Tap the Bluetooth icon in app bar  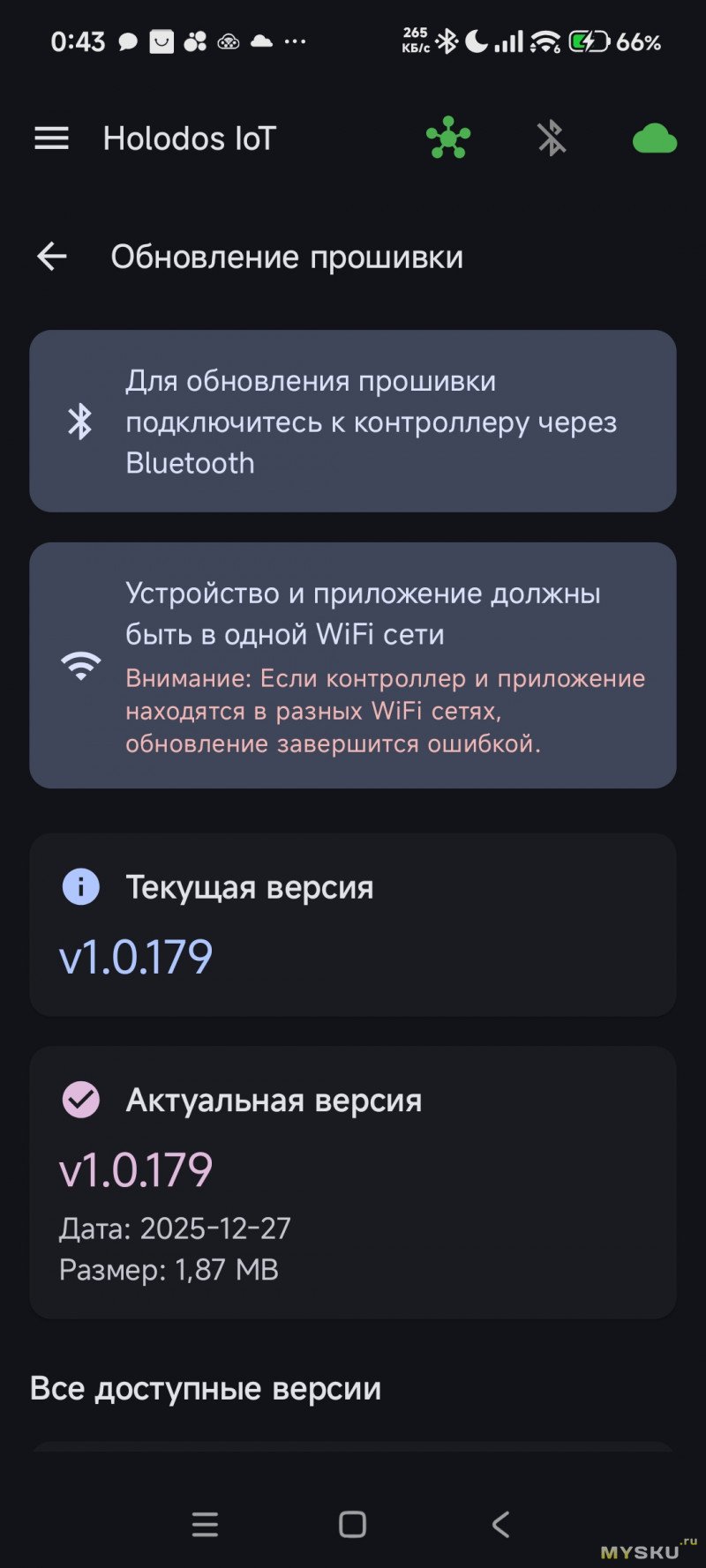coord(552,138)
